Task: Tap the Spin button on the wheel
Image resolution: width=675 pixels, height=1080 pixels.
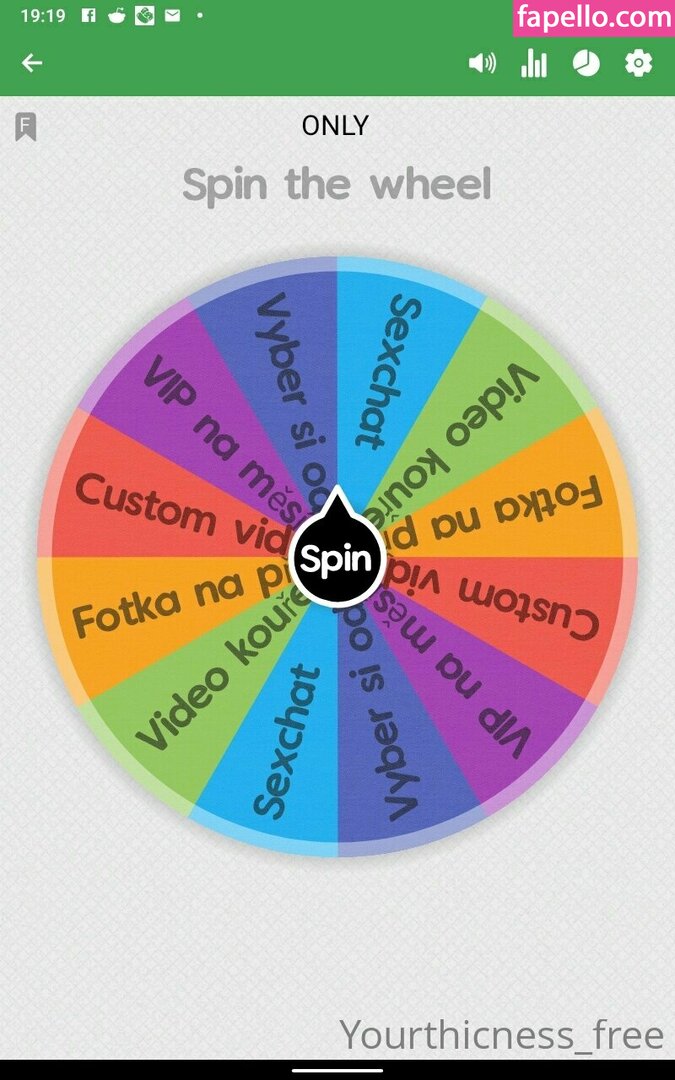Action: (337, 559)
